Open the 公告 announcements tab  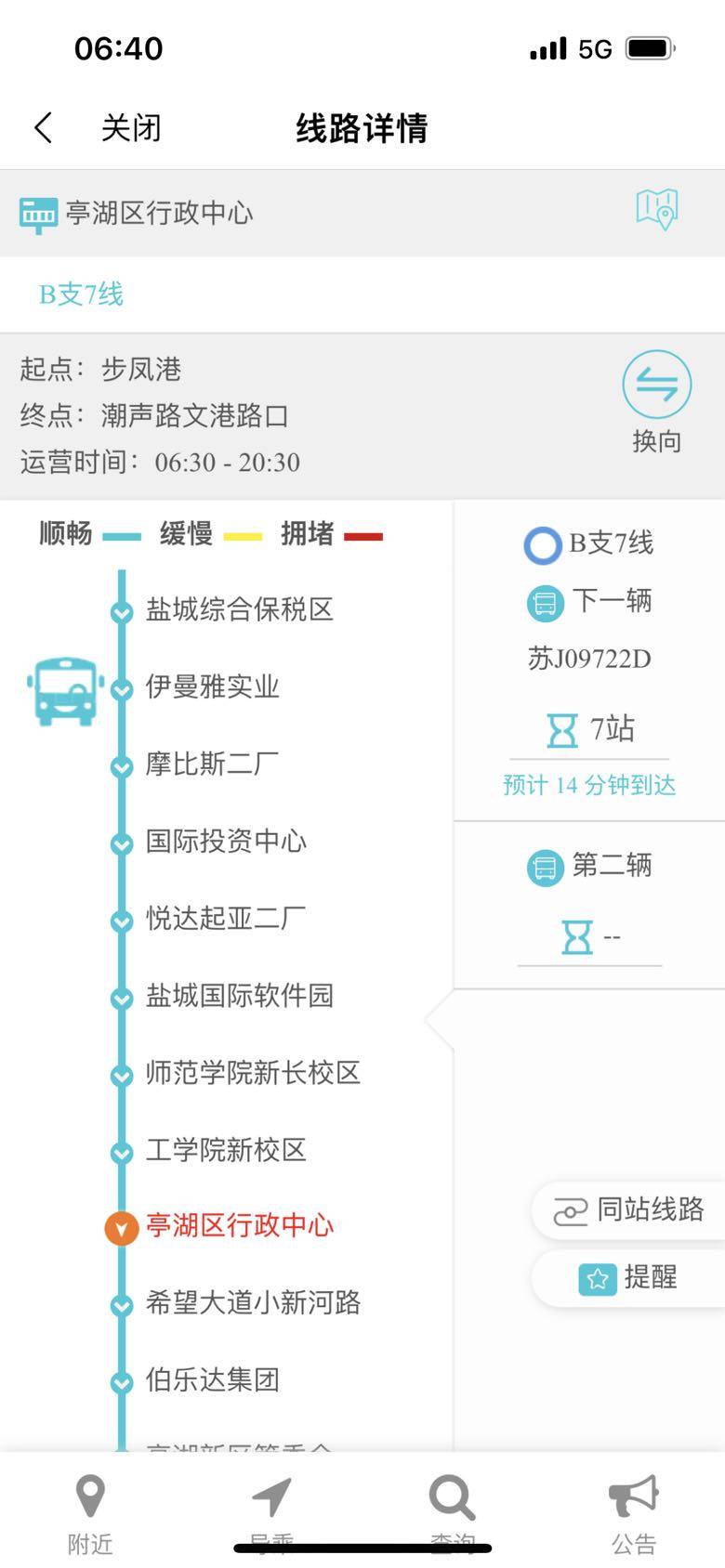click(634, 1512)
